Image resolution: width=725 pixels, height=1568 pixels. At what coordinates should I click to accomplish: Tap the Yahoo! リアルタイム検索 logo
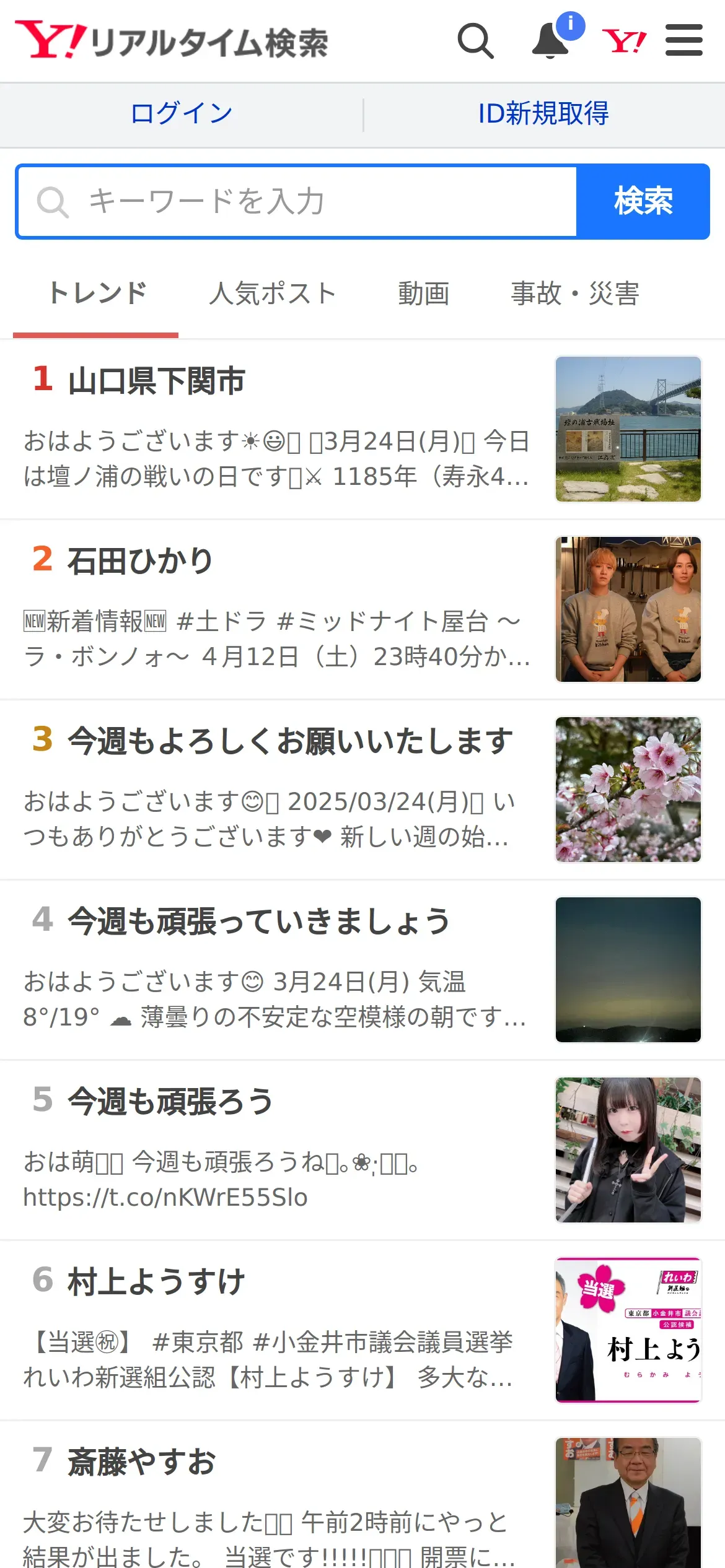[172, 41]
